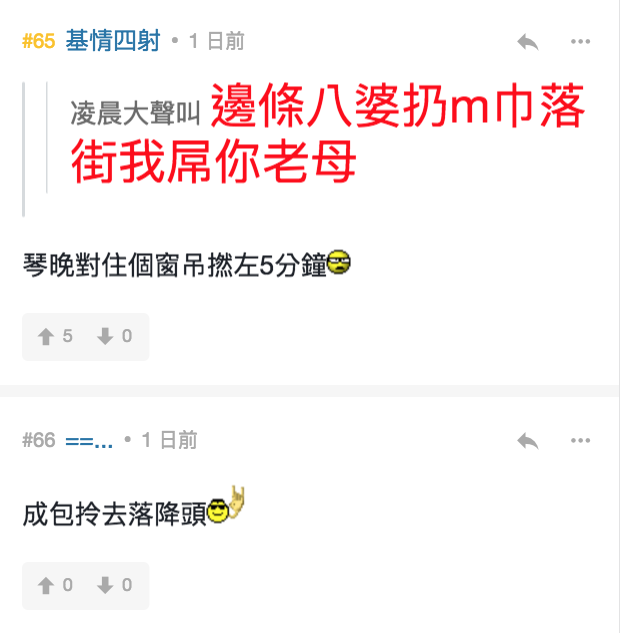The width and height of the screenshot is (620, 633).
Task: Upvote comment #65
Action: click(55, 337)
